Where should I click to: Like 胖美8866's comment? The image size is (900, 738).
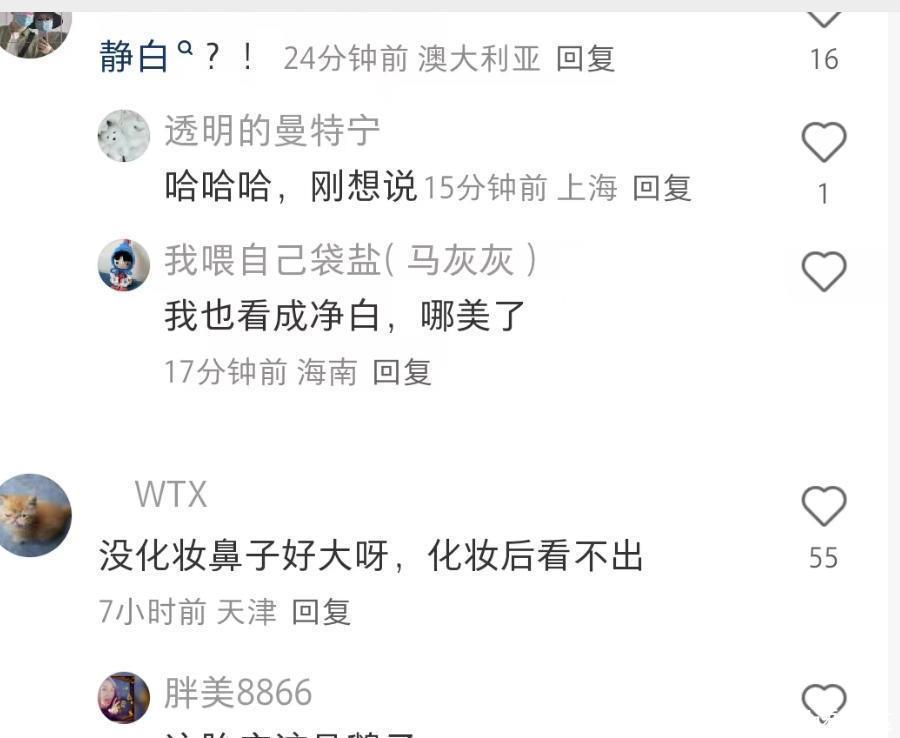824,702
